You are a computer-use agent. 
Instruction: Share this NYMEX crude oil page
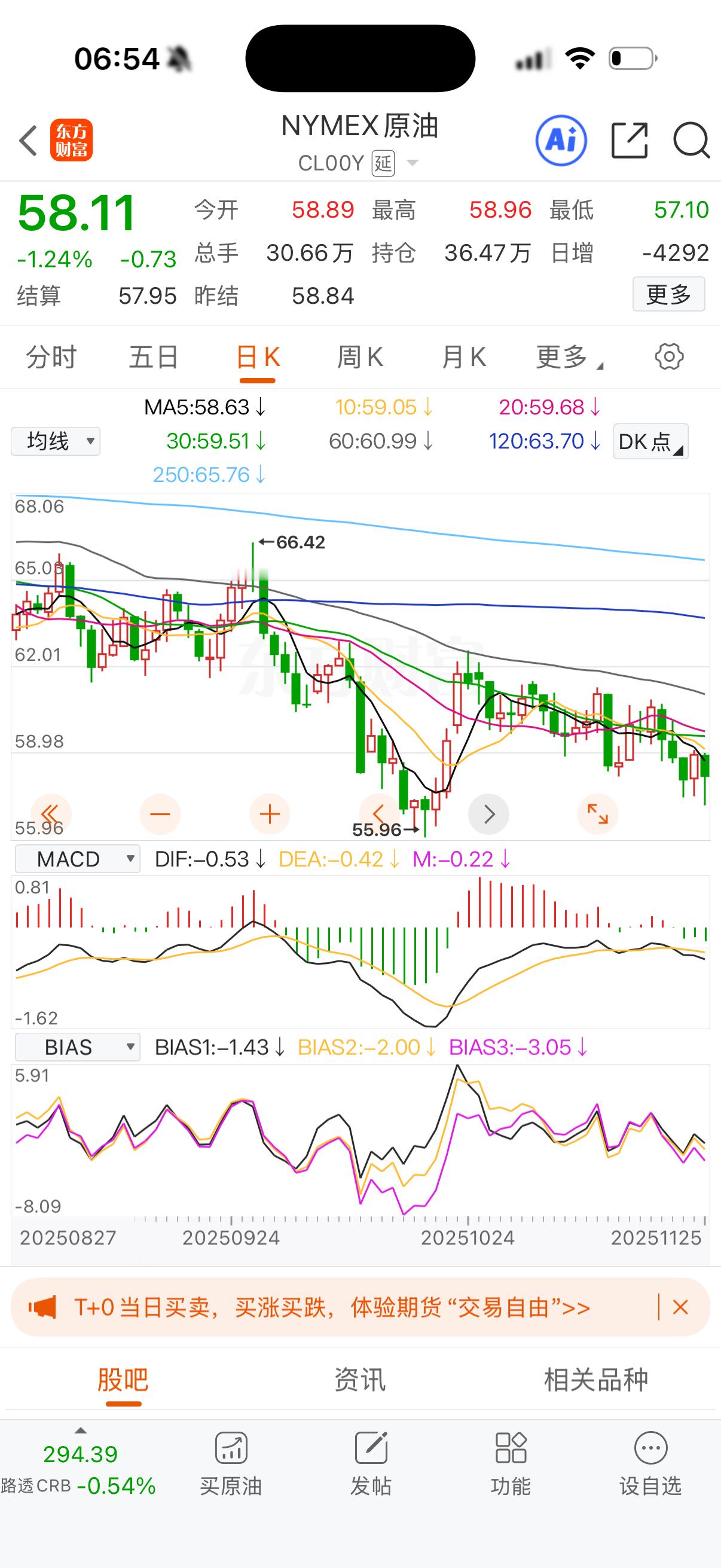[x=629, y=141]
